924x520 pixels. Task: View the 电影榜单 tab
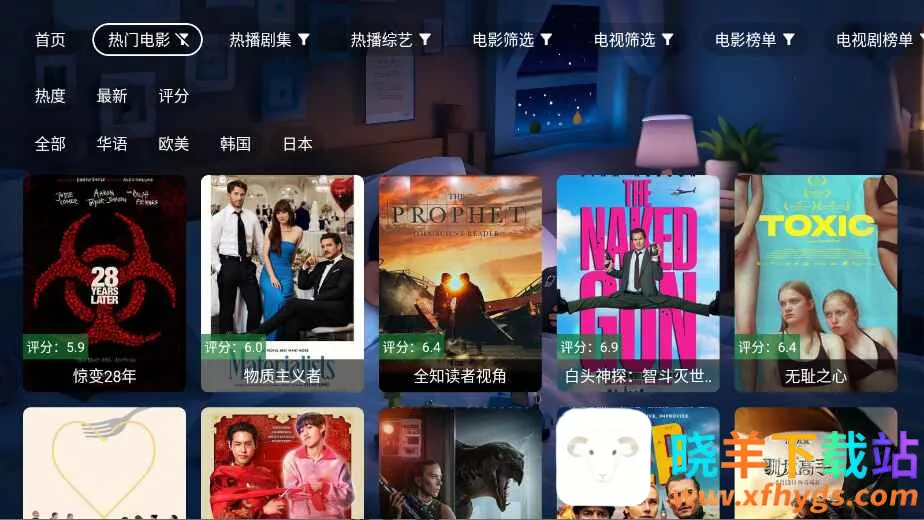(x=754, y=40)
